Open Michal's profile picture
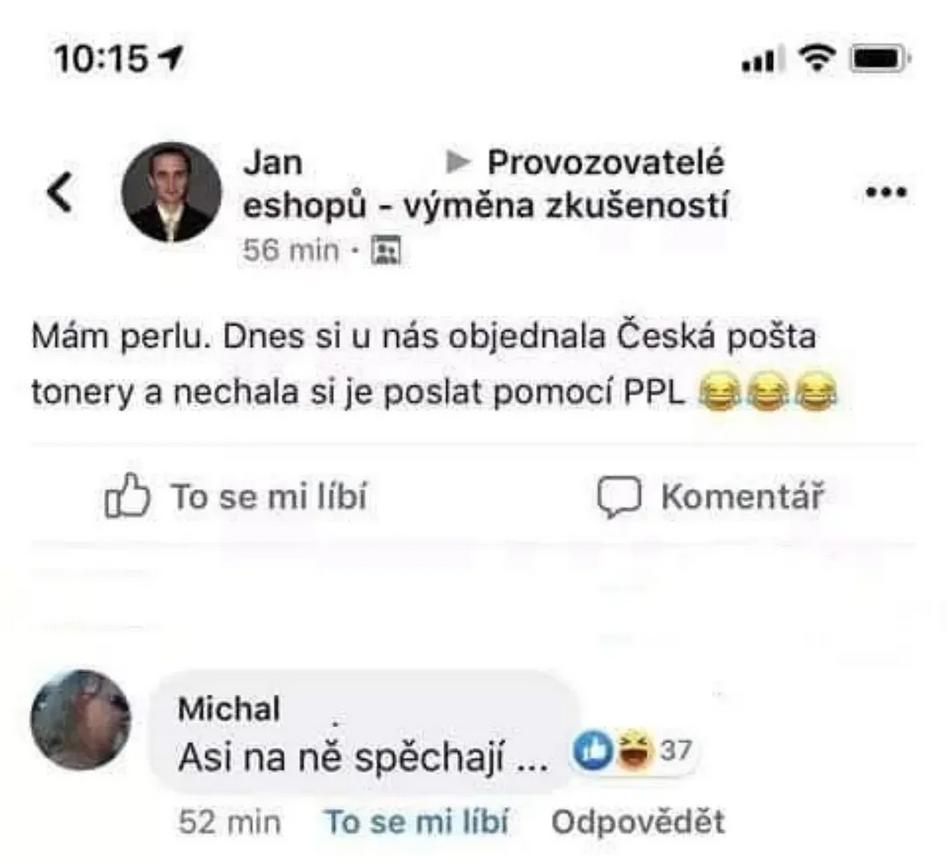This screenshot has width=947, height=865. 80,720
